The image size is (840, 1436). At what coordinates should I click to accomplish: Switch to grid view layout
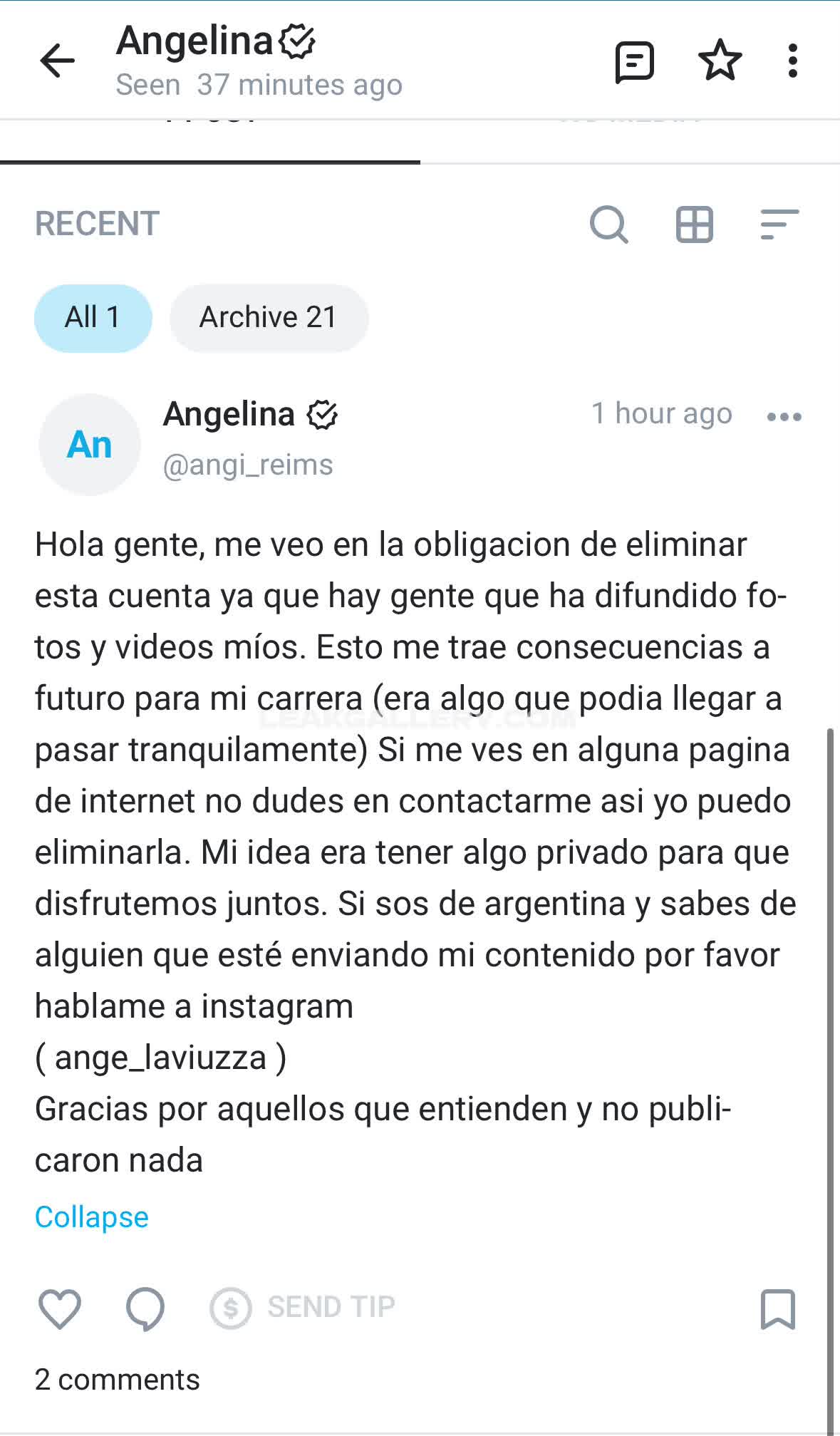pyautogui.click(x=694, y=224)
